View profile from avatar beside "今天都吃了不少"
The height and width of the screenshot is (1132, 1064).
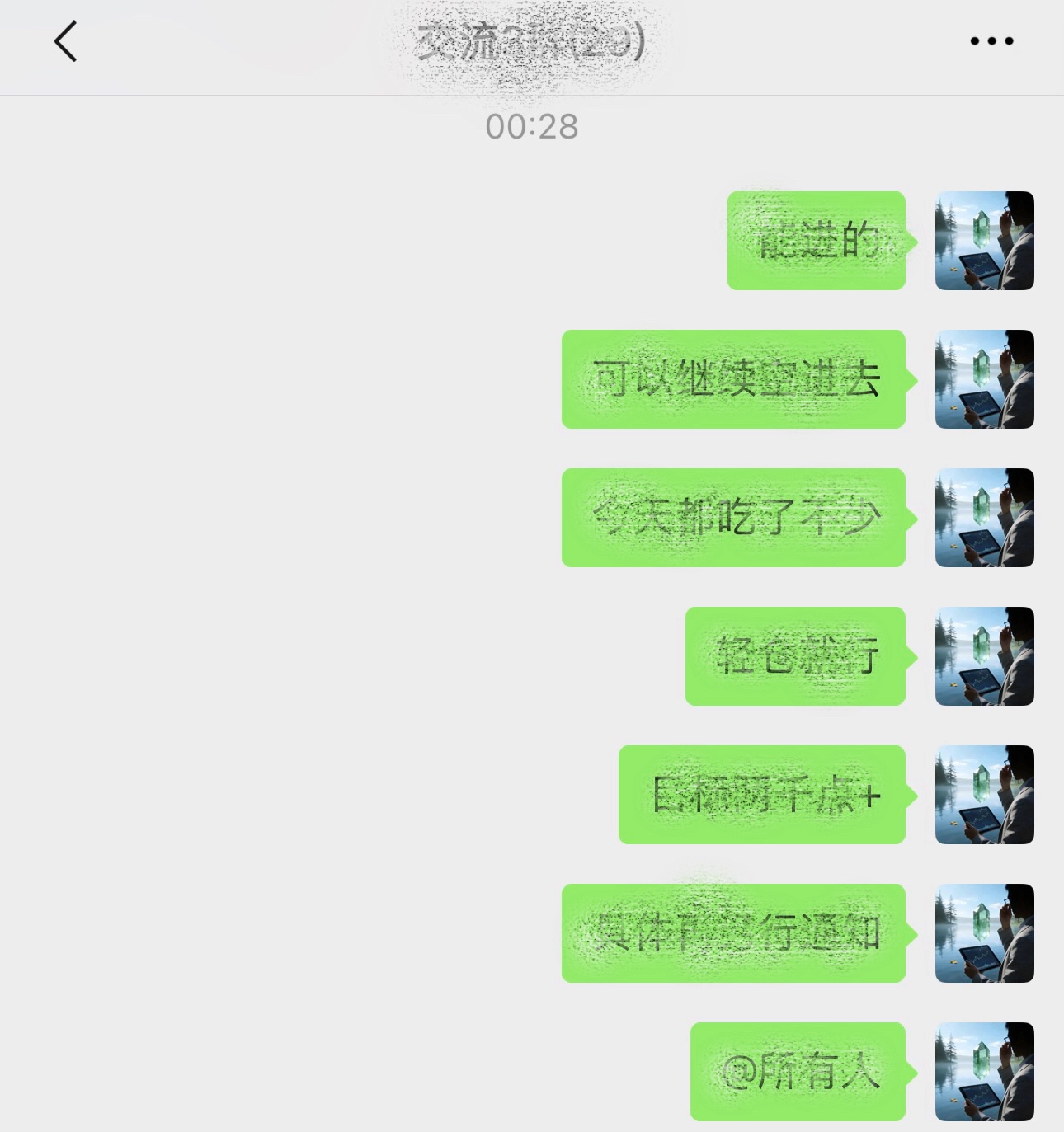pyautogui.click(x=984, y=518)
